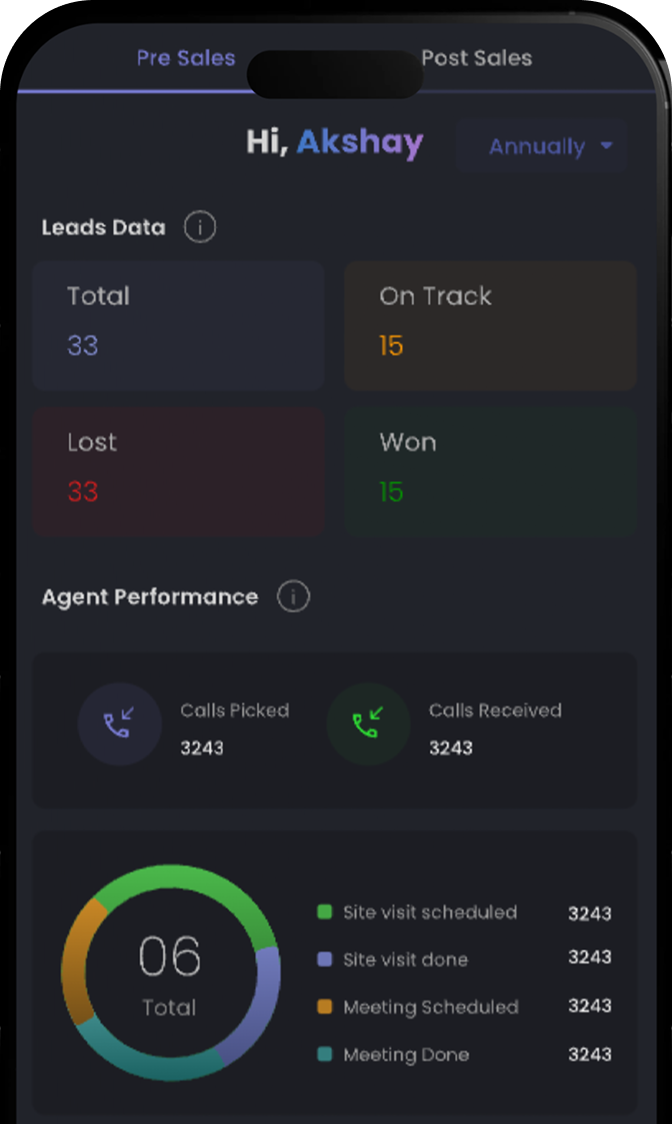This screenshot has width=672, height=1124.
Task: Open the Total leads card
Action: pyautogui.click(x=178, y=325)
